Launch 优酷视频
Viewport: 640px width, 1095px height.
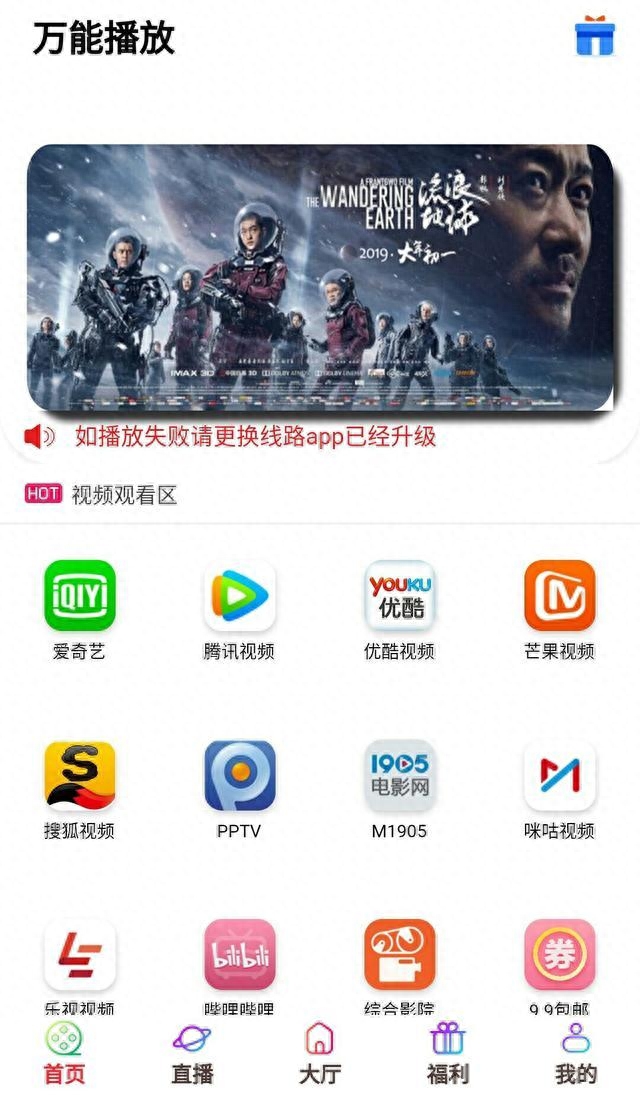(x=400, y=597)
